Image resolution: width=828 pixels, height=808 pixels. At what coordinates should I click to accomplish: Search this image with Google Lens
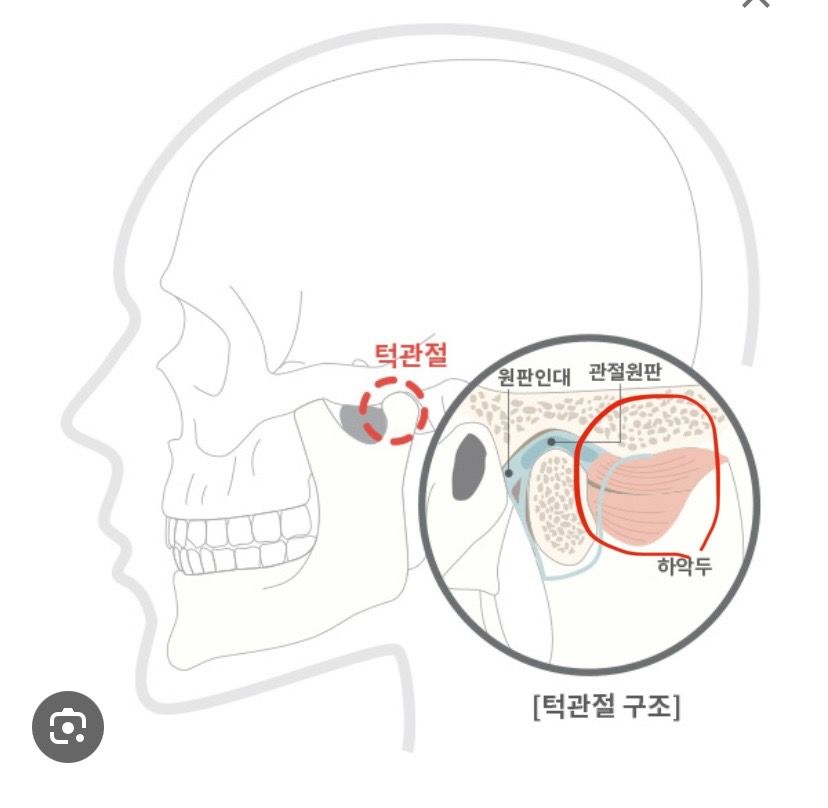pos(68,725)
